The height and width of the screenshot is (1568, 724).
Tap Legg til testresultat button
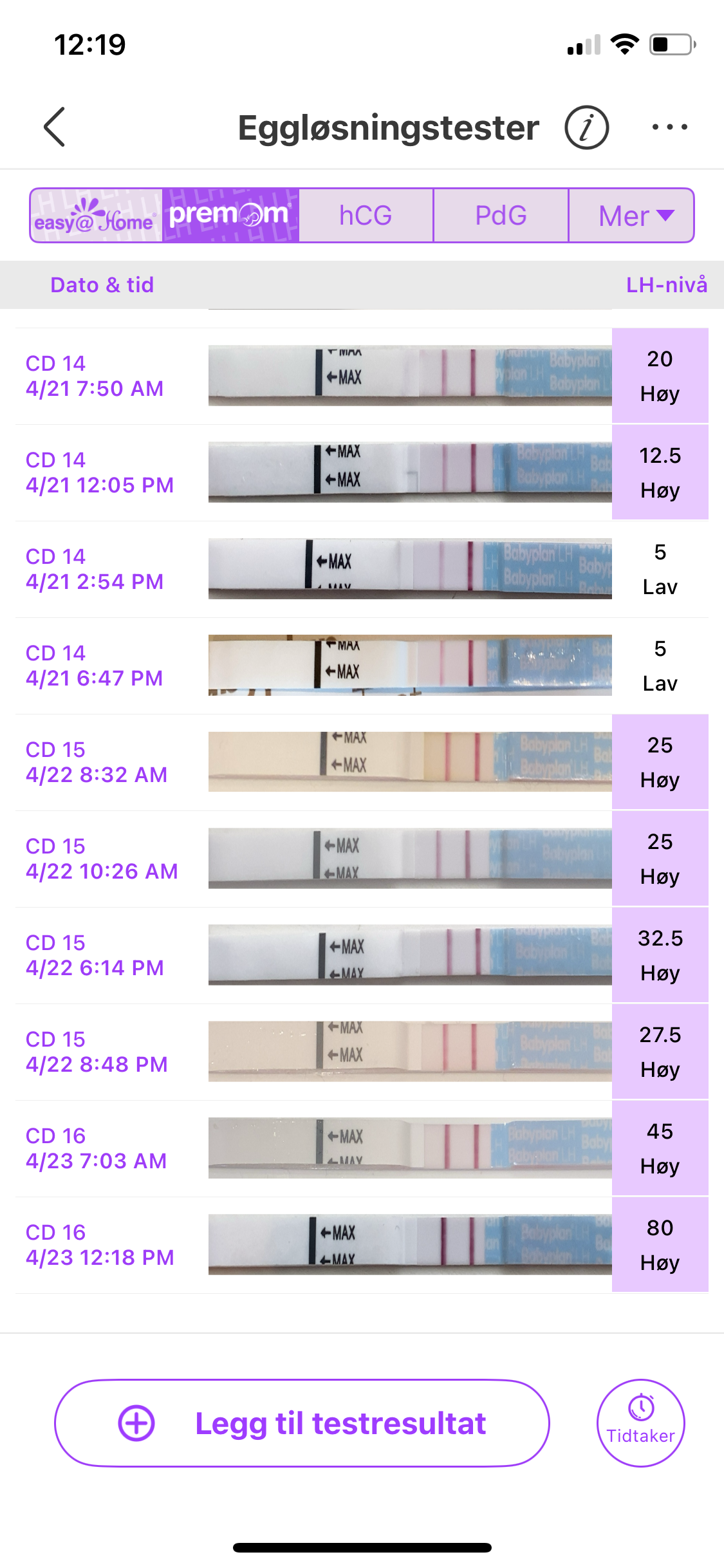tap(302, 1423)
